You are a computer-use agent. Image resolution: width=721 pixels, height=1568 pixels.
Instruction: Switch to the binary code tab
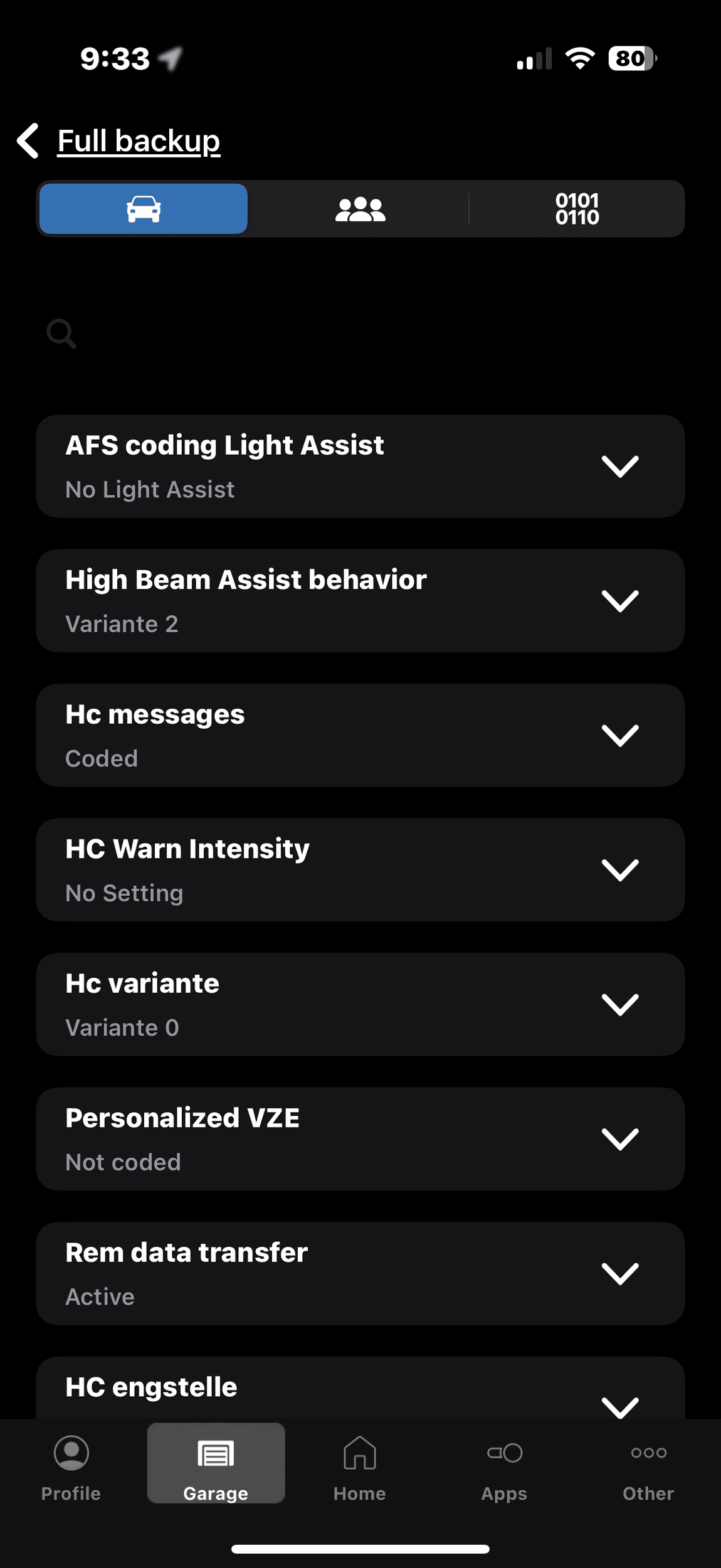(x=577, y=209)
